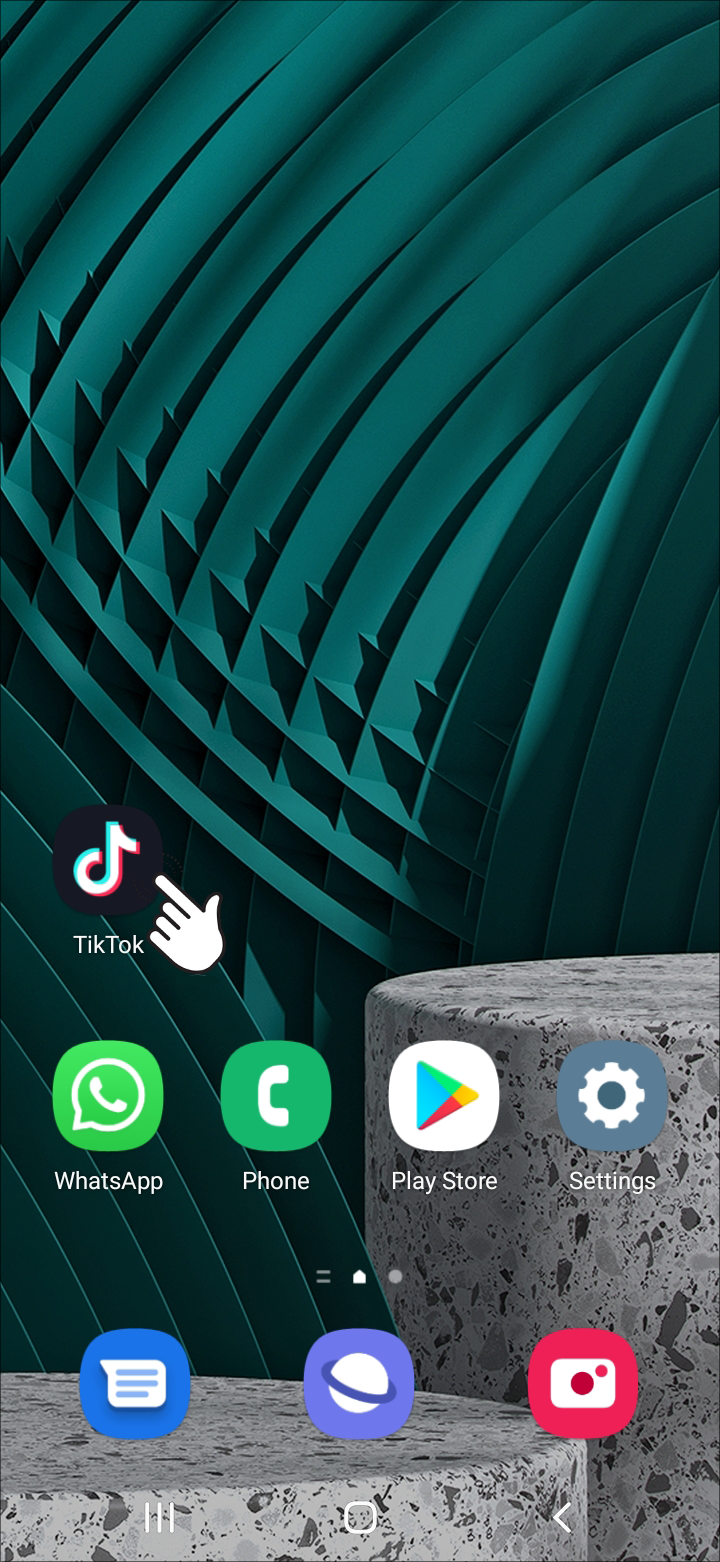Launch the Samsung Internet browser
Viewport: 720px width, 1562px height.
[359, 1383]
